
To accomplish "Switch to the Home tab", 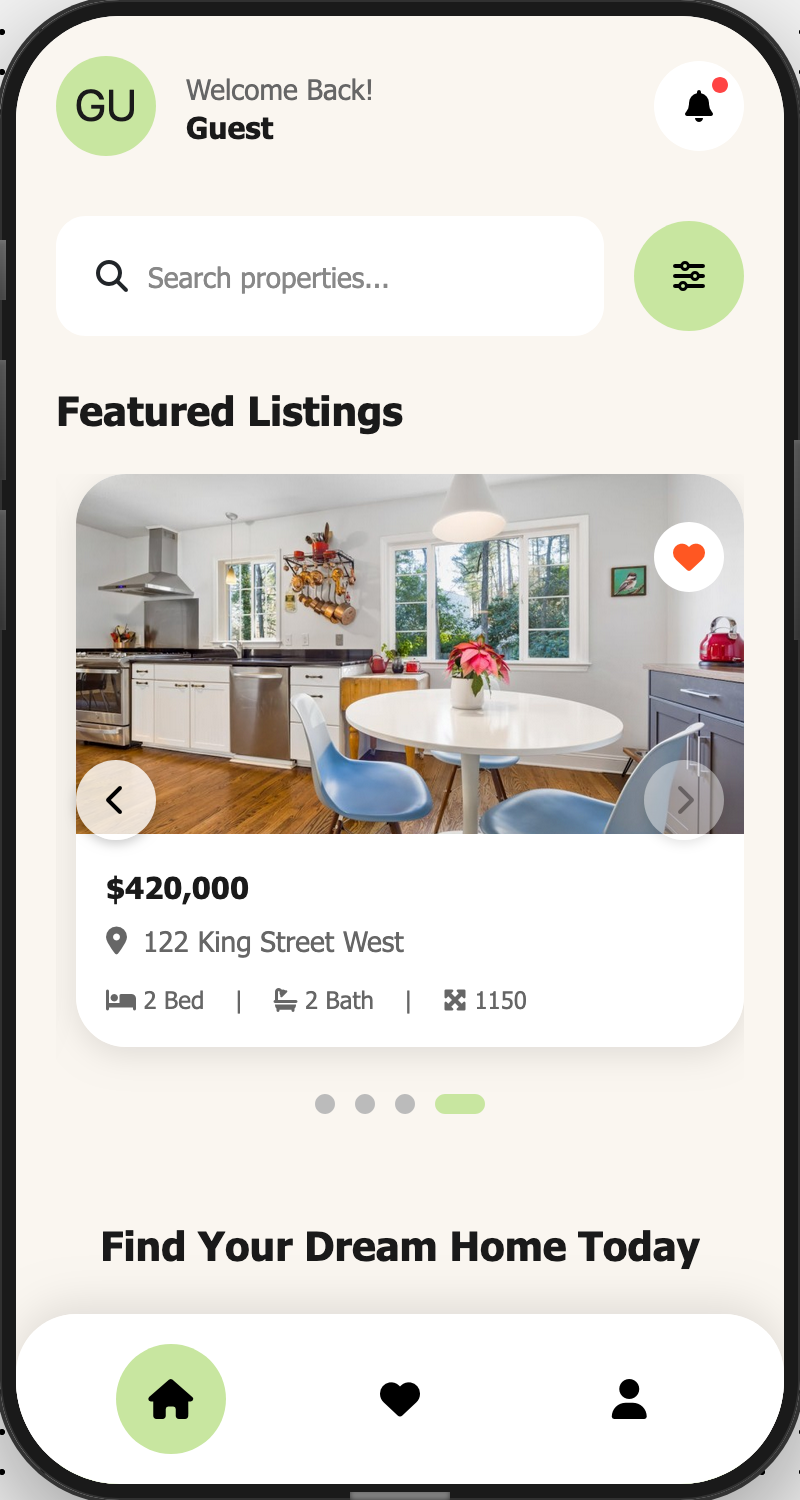I will pos(171,1399).
